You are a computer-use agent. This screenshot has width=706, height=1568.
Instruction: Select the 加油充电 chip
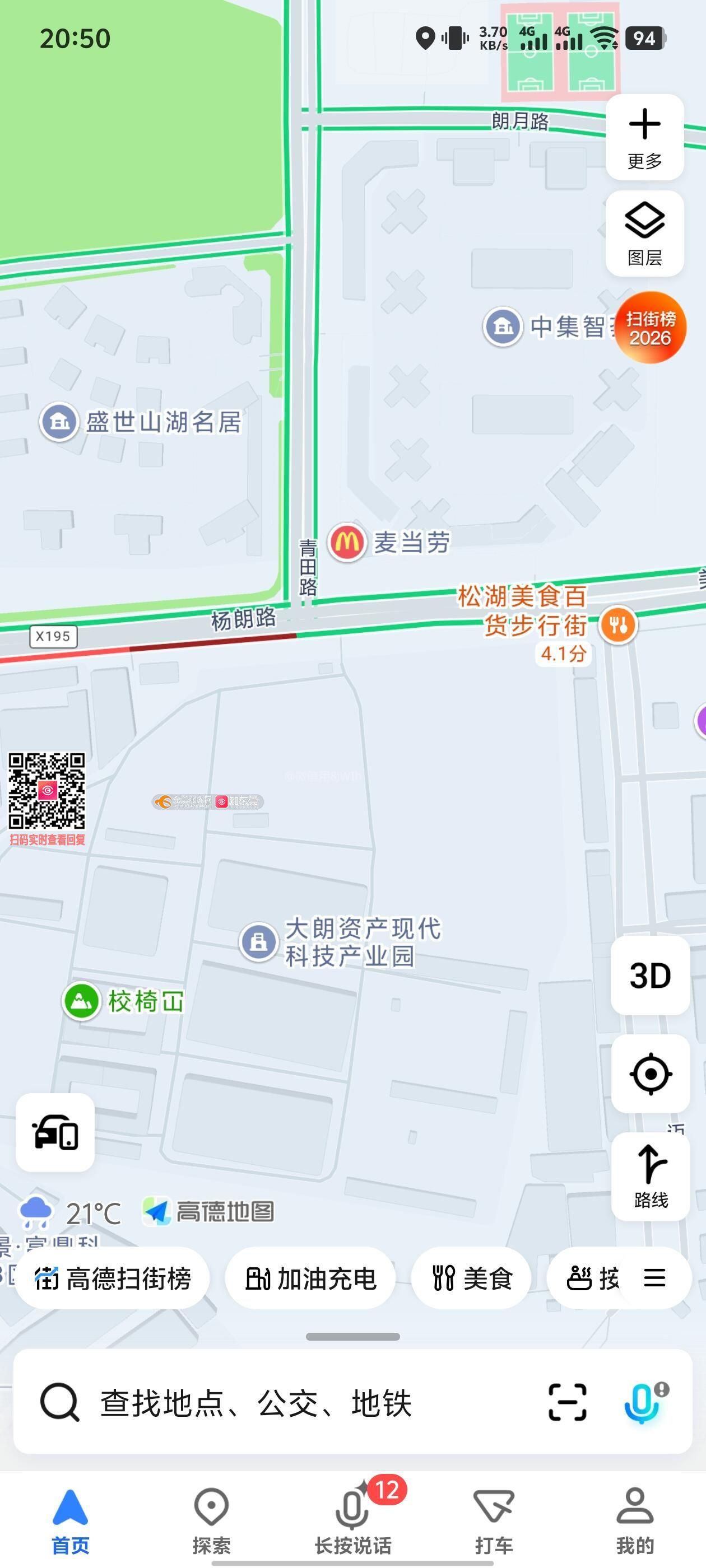click(310, 1278)
